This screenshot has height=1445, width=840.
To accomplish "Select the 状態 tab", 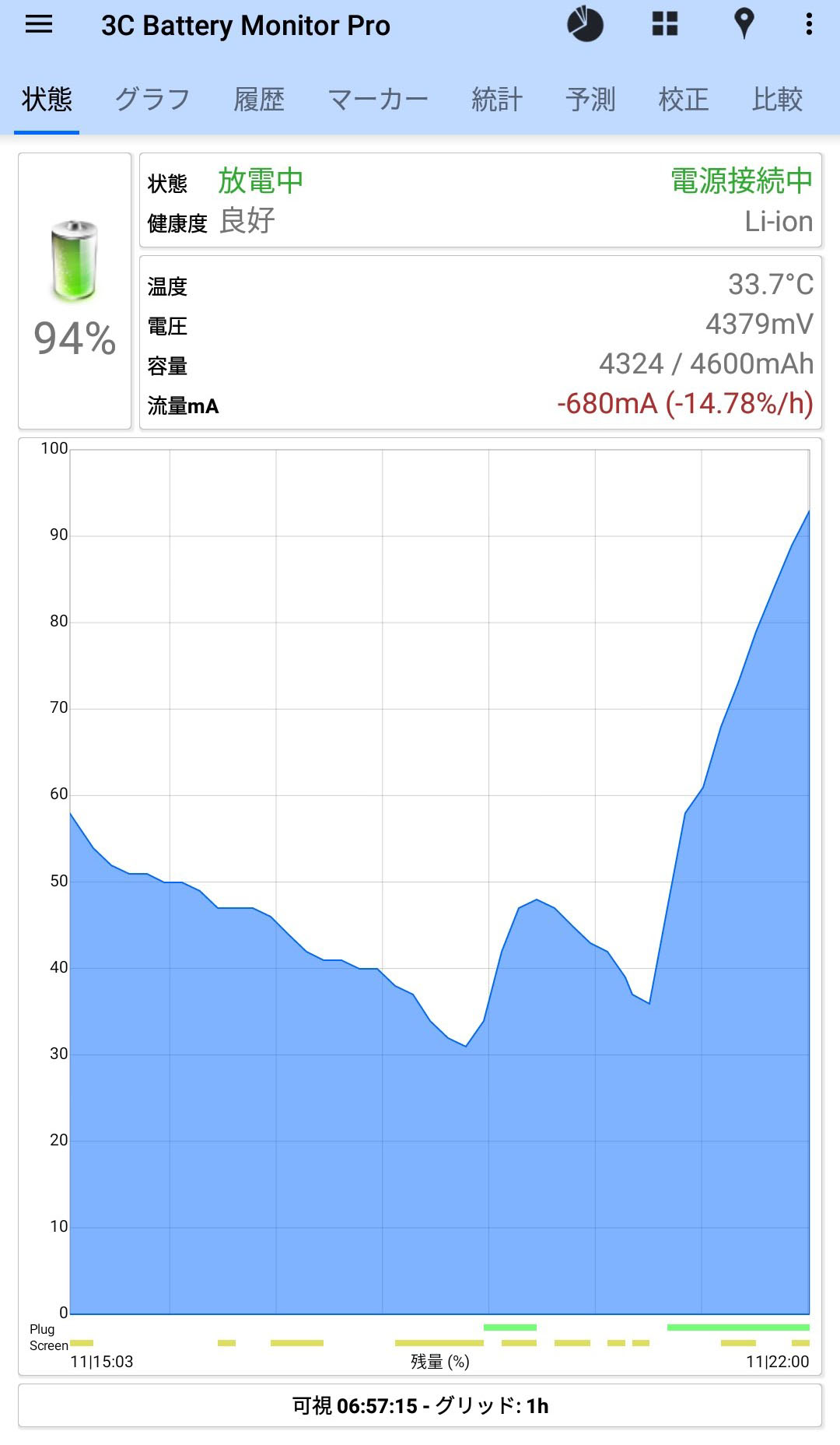I will click(x=47, y=100).
